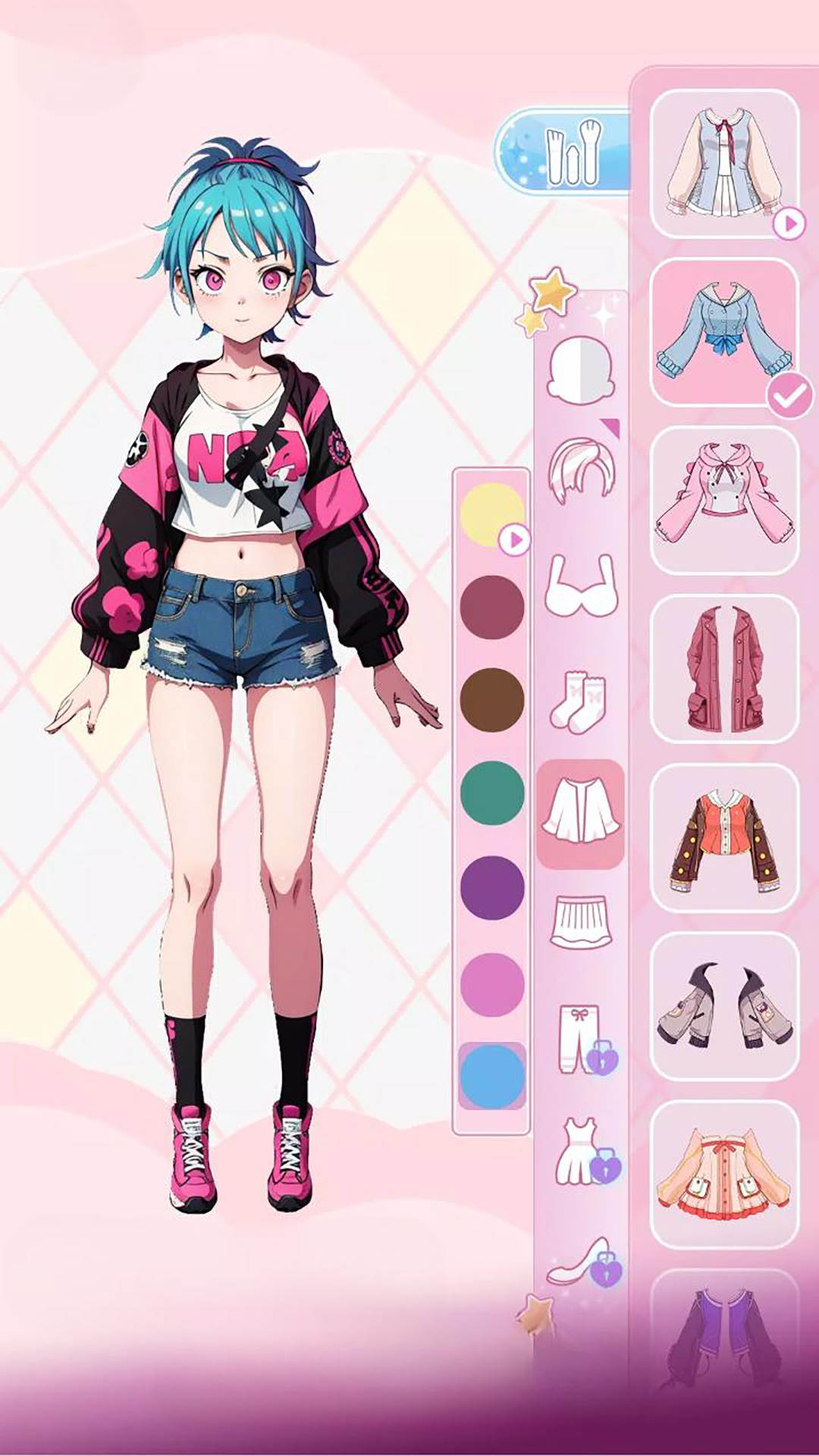Pick the purple color swatch
819x1456 pixels.
491,887
